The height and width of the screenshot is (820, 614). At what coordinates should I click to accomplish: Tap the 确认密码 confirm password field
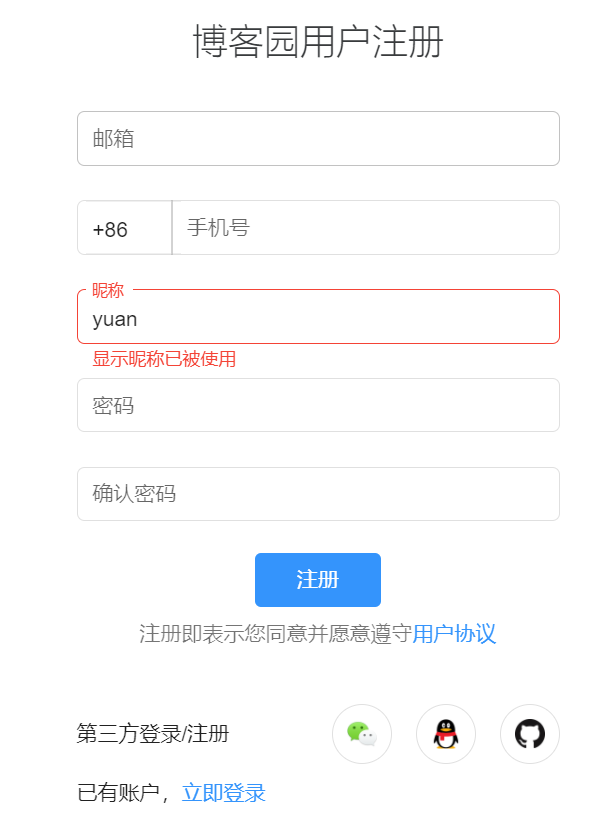click(318, 494)
